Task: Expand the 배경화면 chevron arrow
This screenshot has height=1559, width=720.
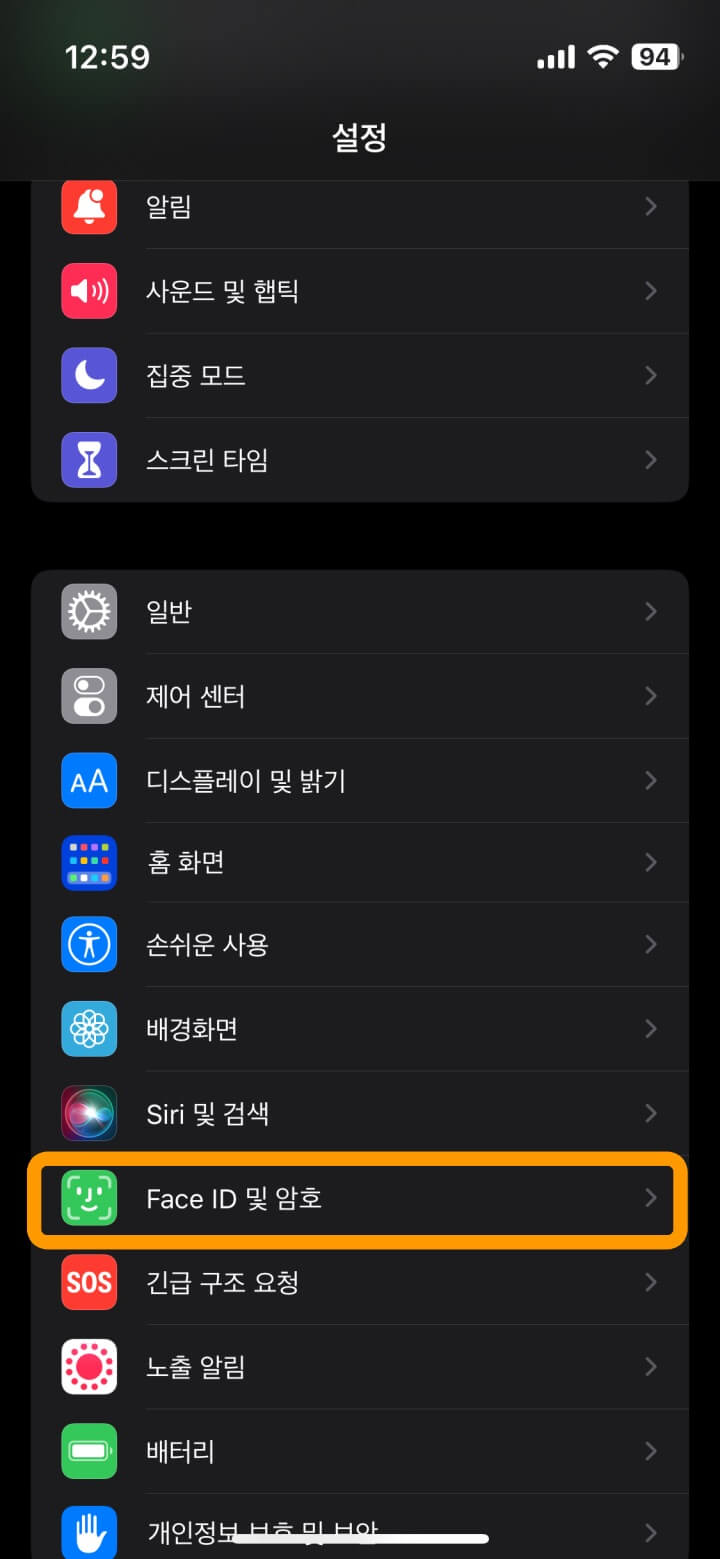Action: [x=651, y=1029]
